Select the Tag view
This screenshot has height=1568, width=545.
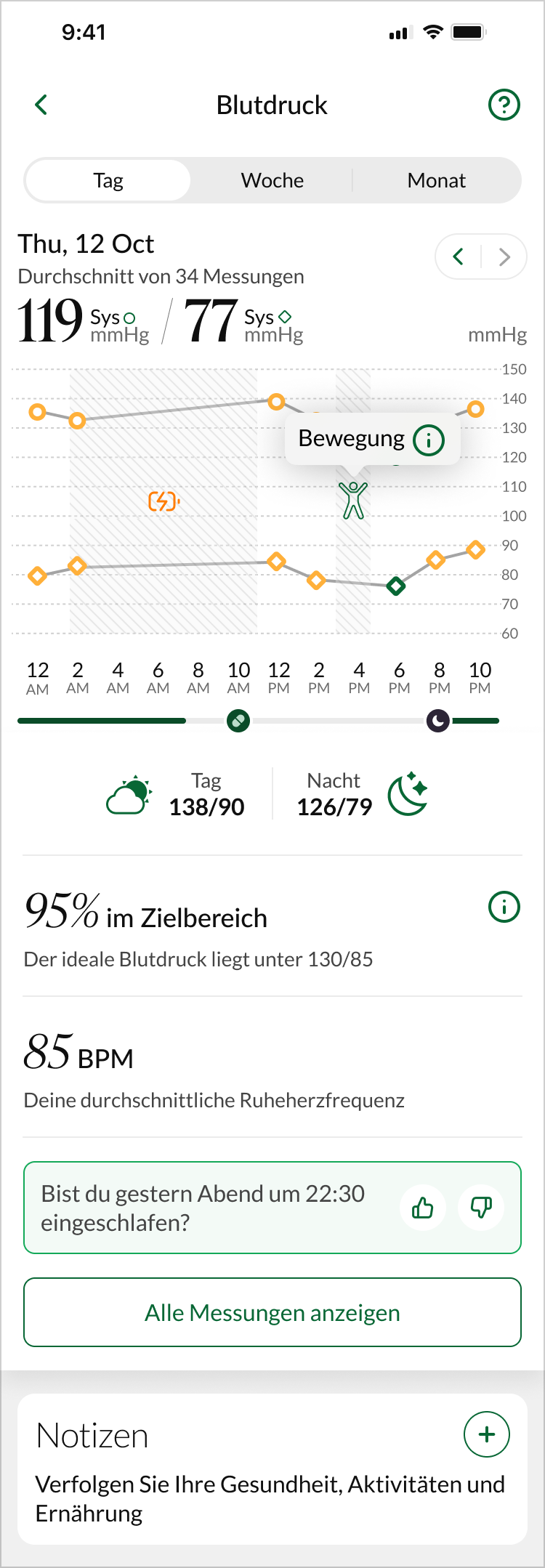tap(108, 180)
